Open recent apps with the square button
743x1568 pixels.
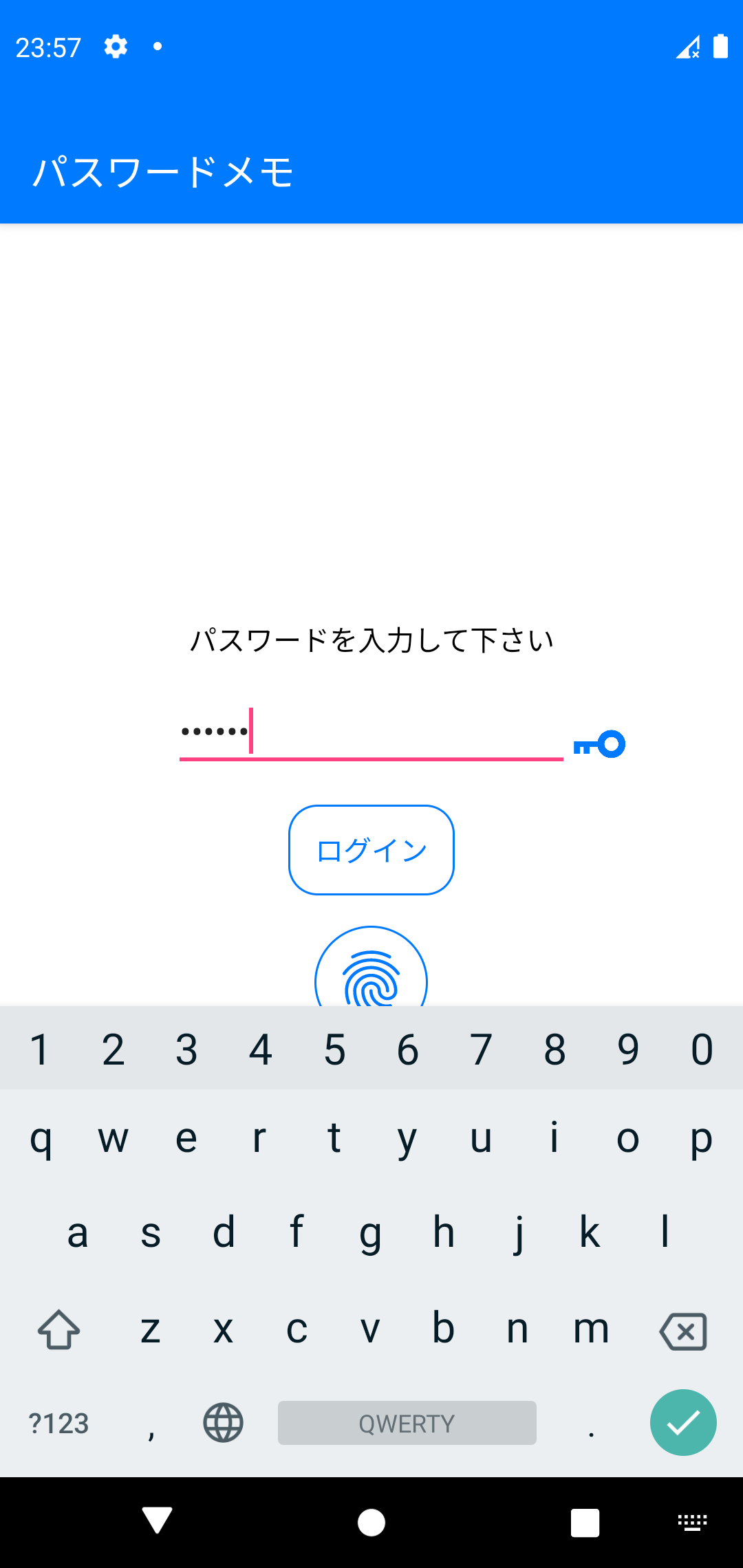tap(585, 1521)
